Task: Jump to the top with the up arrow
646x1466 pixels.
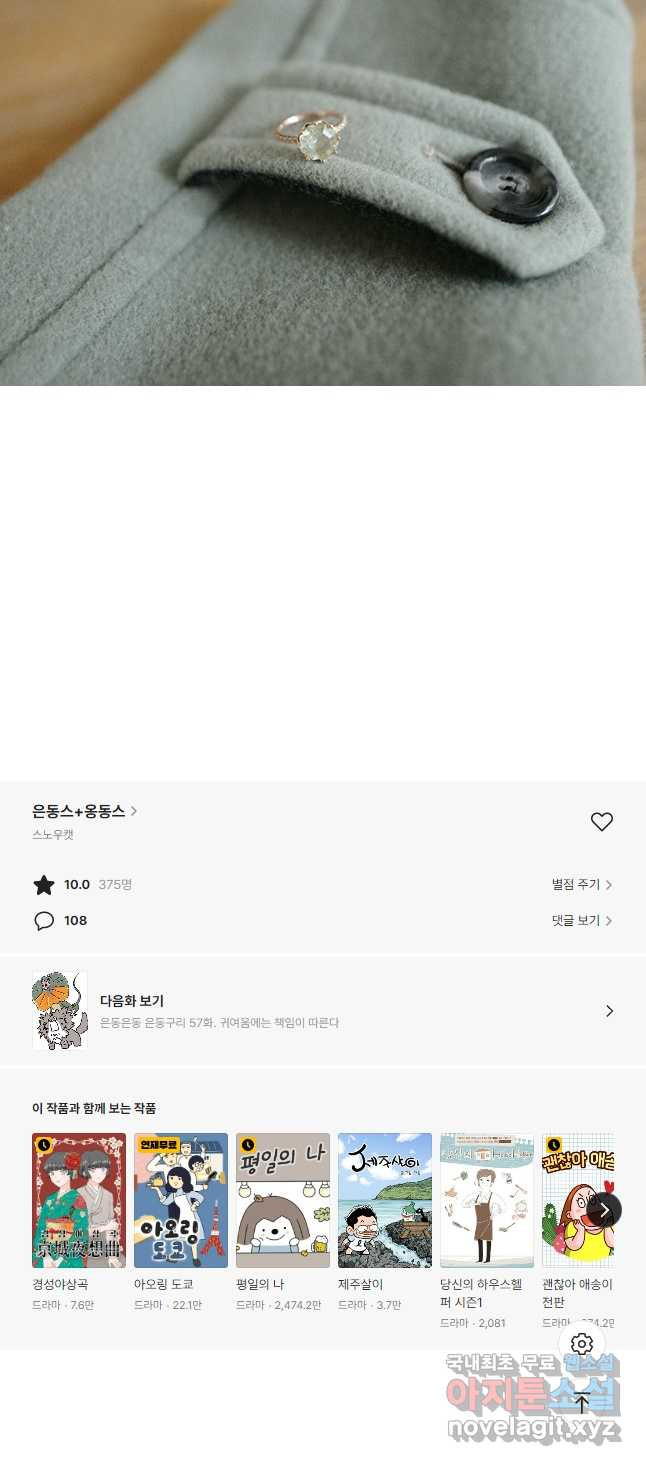Action: tap(582, 1403)
